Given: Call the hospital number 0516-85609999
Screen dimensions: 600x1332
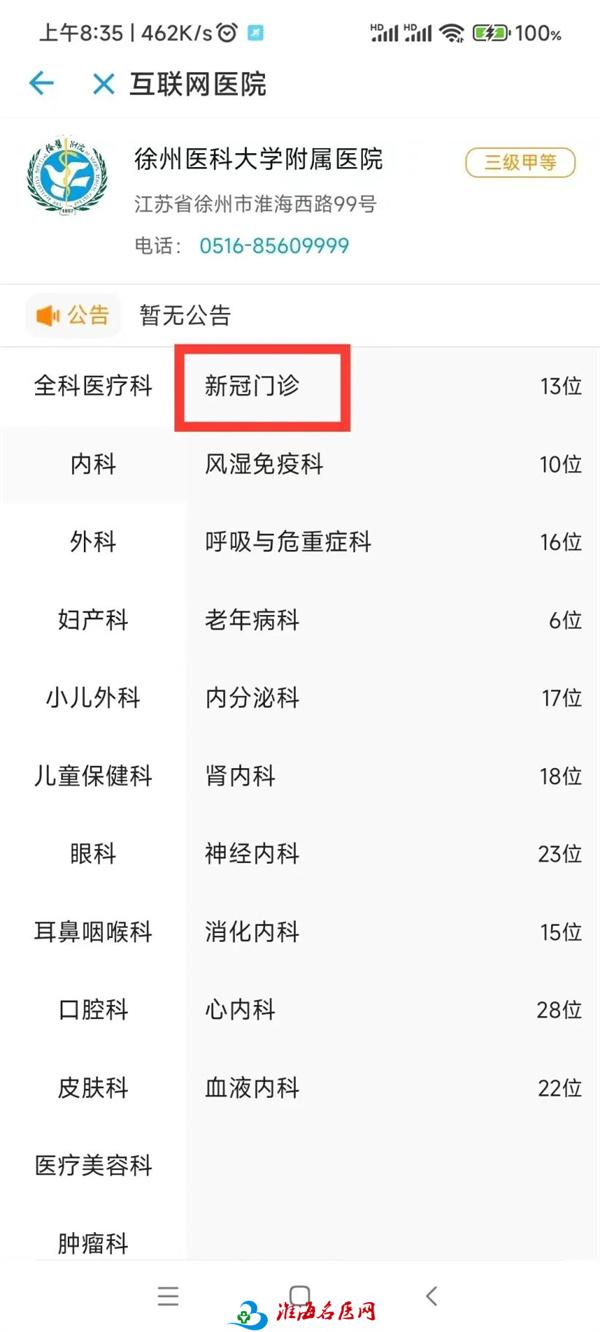Looking at the screenshot, I should point(274,245).
